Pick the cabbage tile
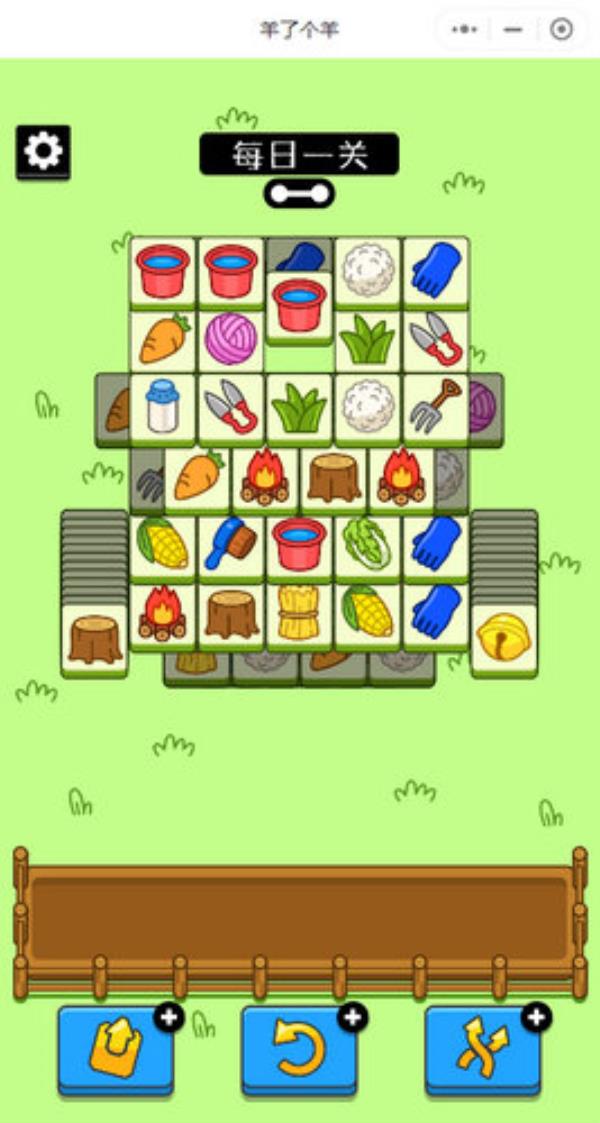 (x=368, y=545)
